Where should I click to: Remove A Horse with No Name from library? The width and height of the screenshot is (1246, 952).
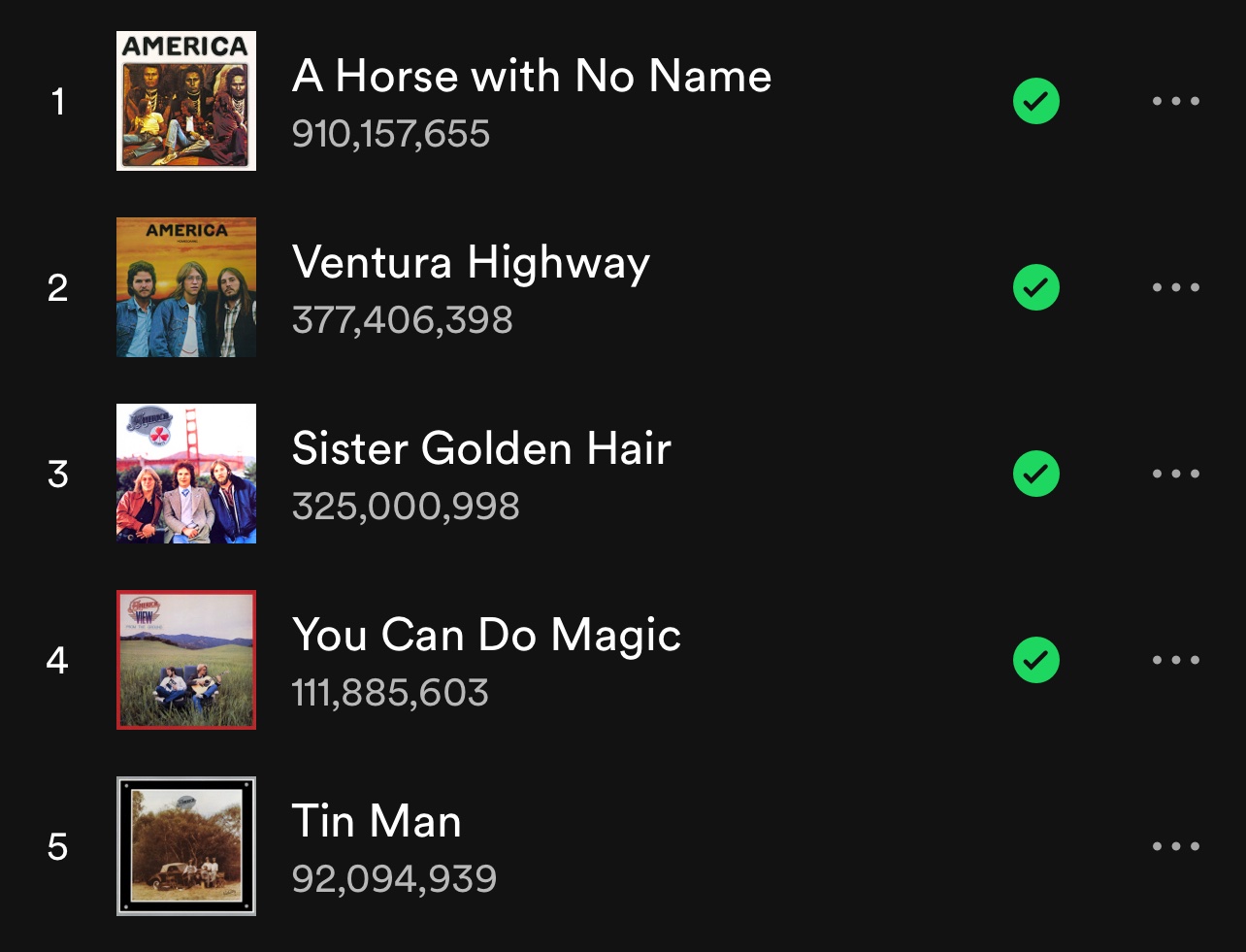tap(1035, 101)
